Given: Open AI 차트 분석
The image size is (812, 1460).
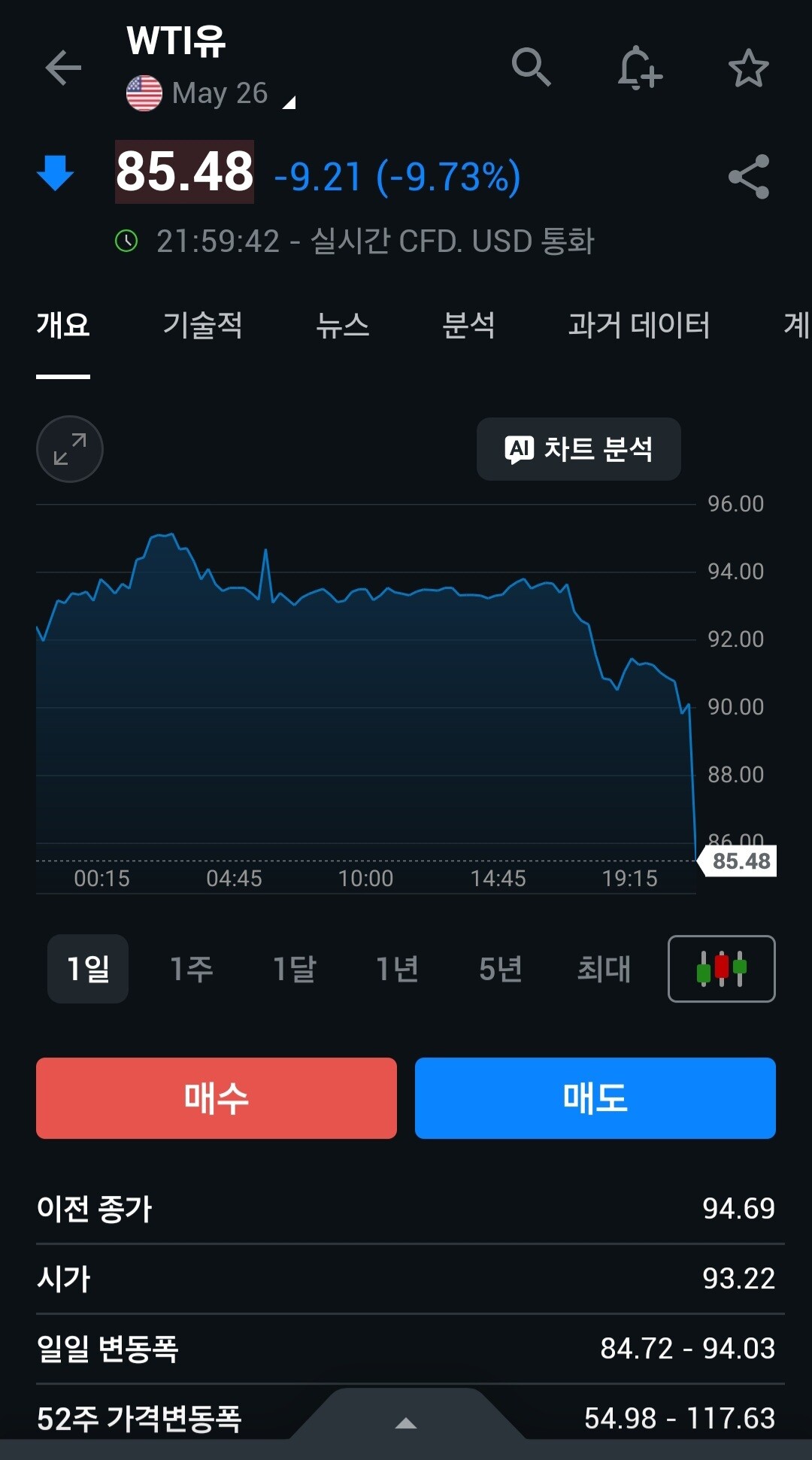Looking at the screenshot, I should [578, 449].
